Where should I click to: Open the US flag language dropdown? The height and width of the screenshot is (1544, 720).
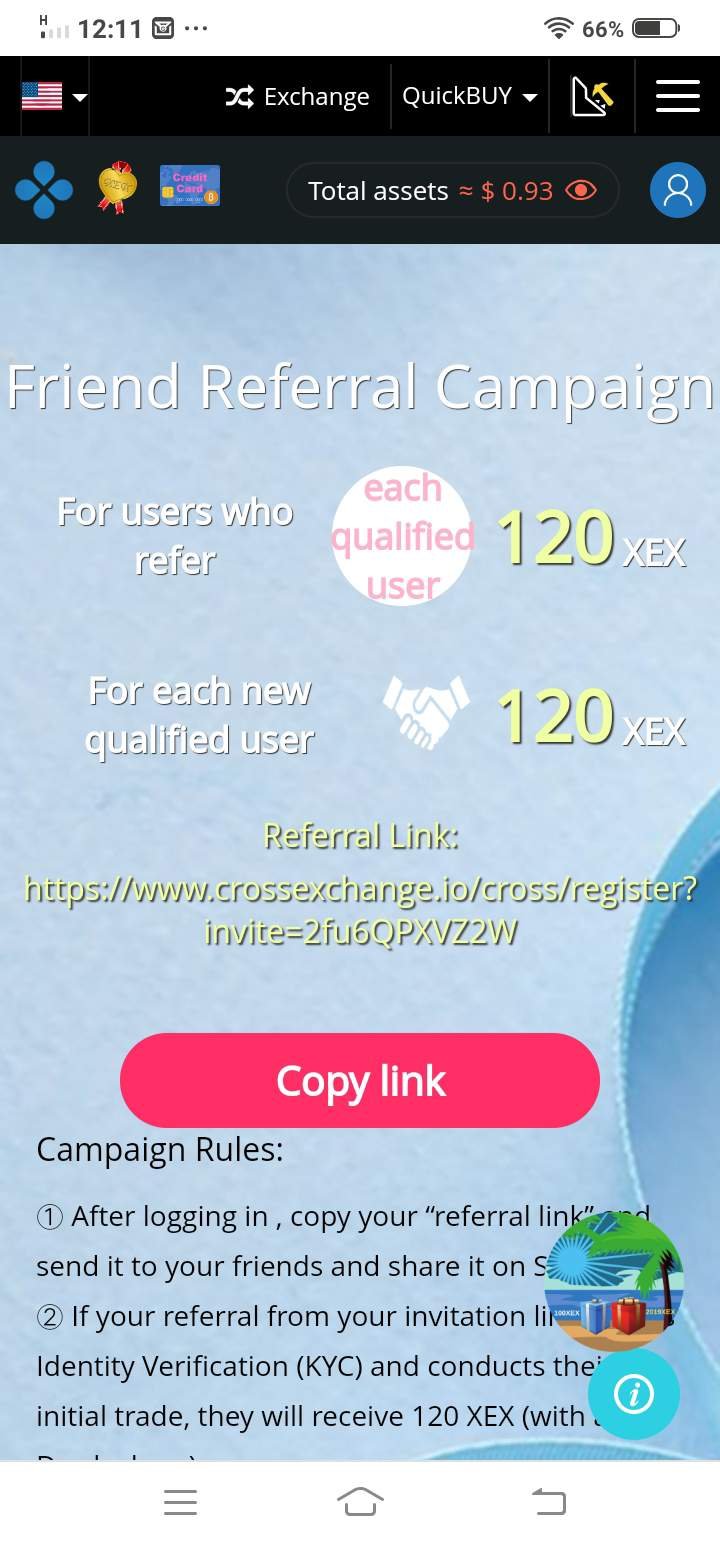coord(54,96)
